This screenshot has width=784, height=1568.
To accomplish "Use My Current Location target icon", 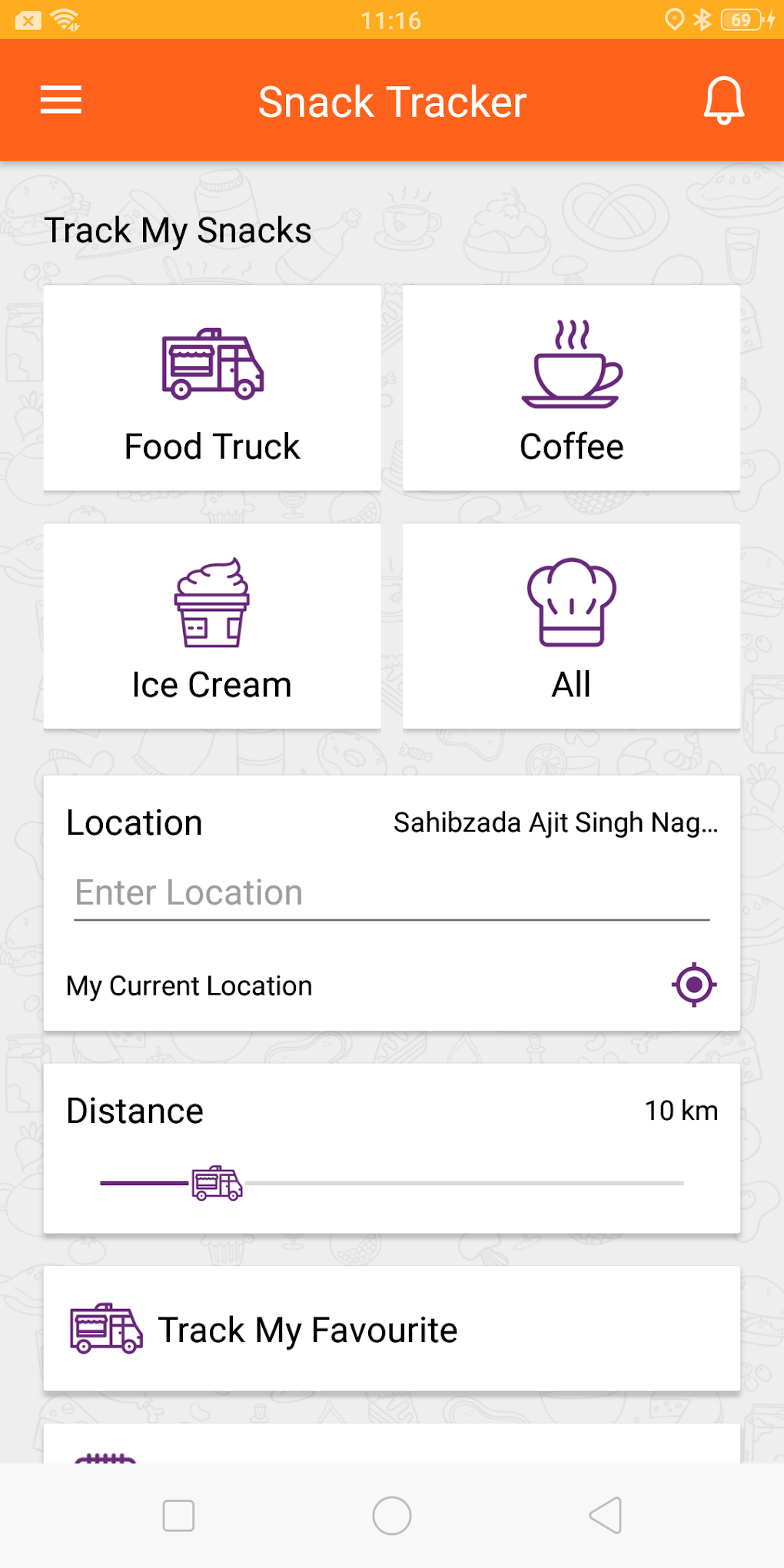I will [x=694, y=985].
